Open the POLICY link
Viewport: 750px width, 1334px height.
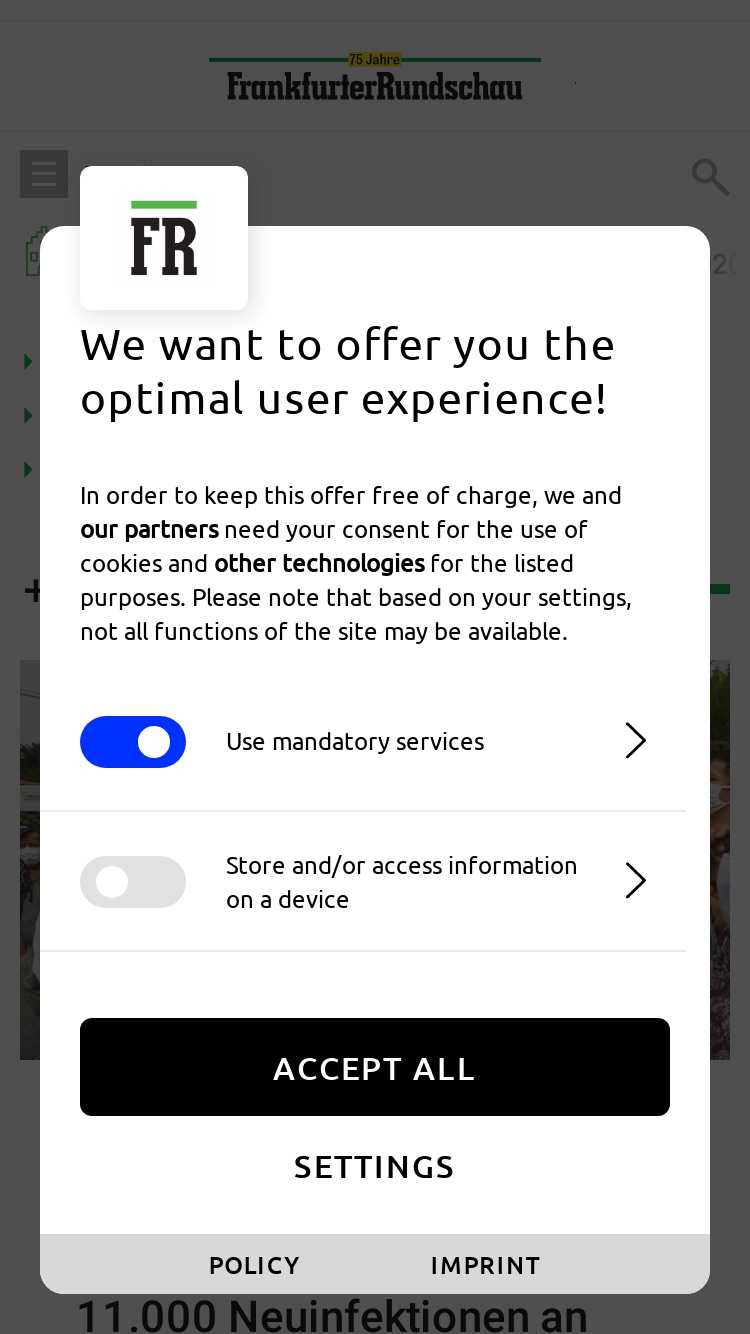(x=254, y=1265)
